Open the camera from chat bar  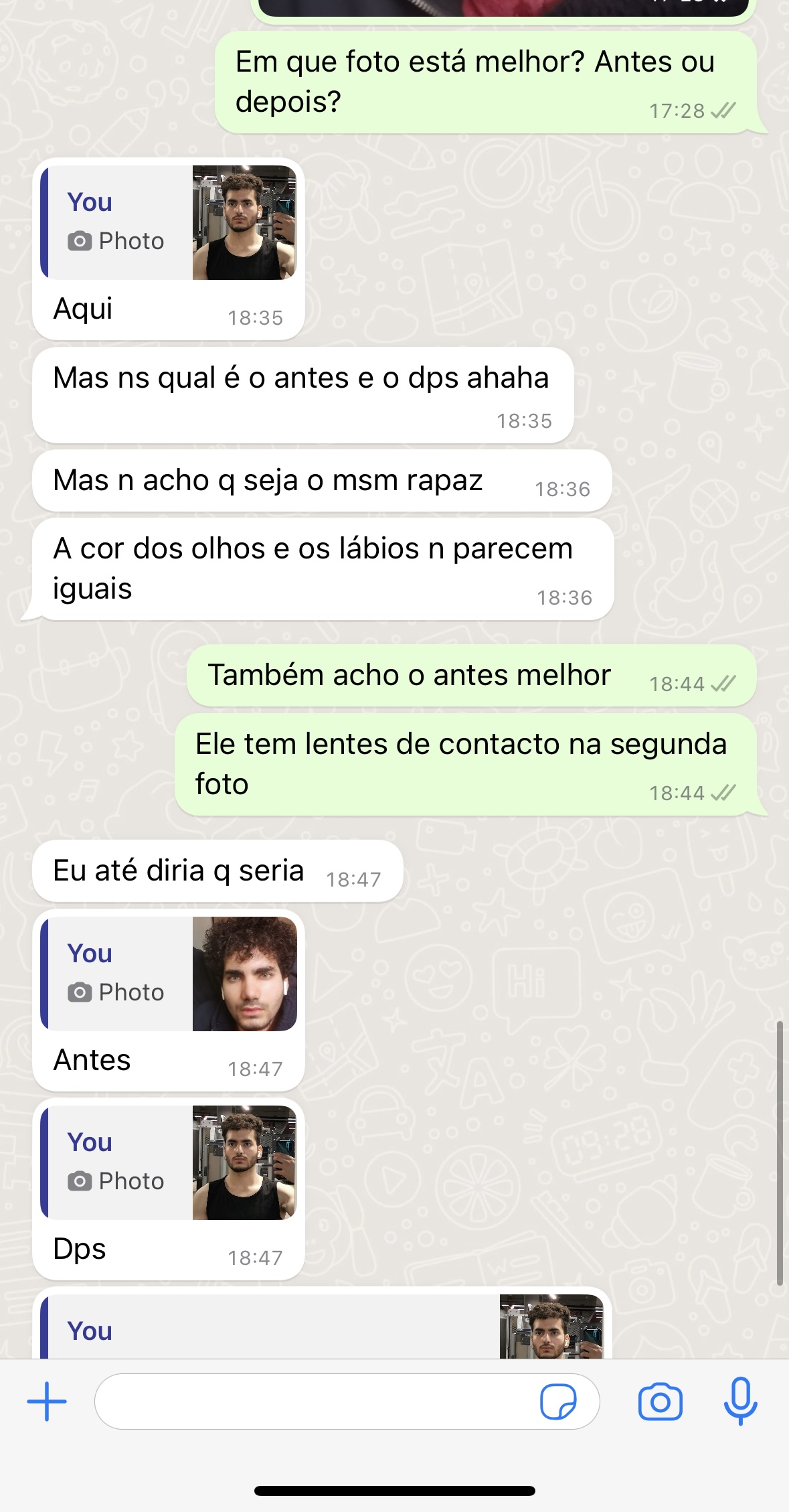660,1402
